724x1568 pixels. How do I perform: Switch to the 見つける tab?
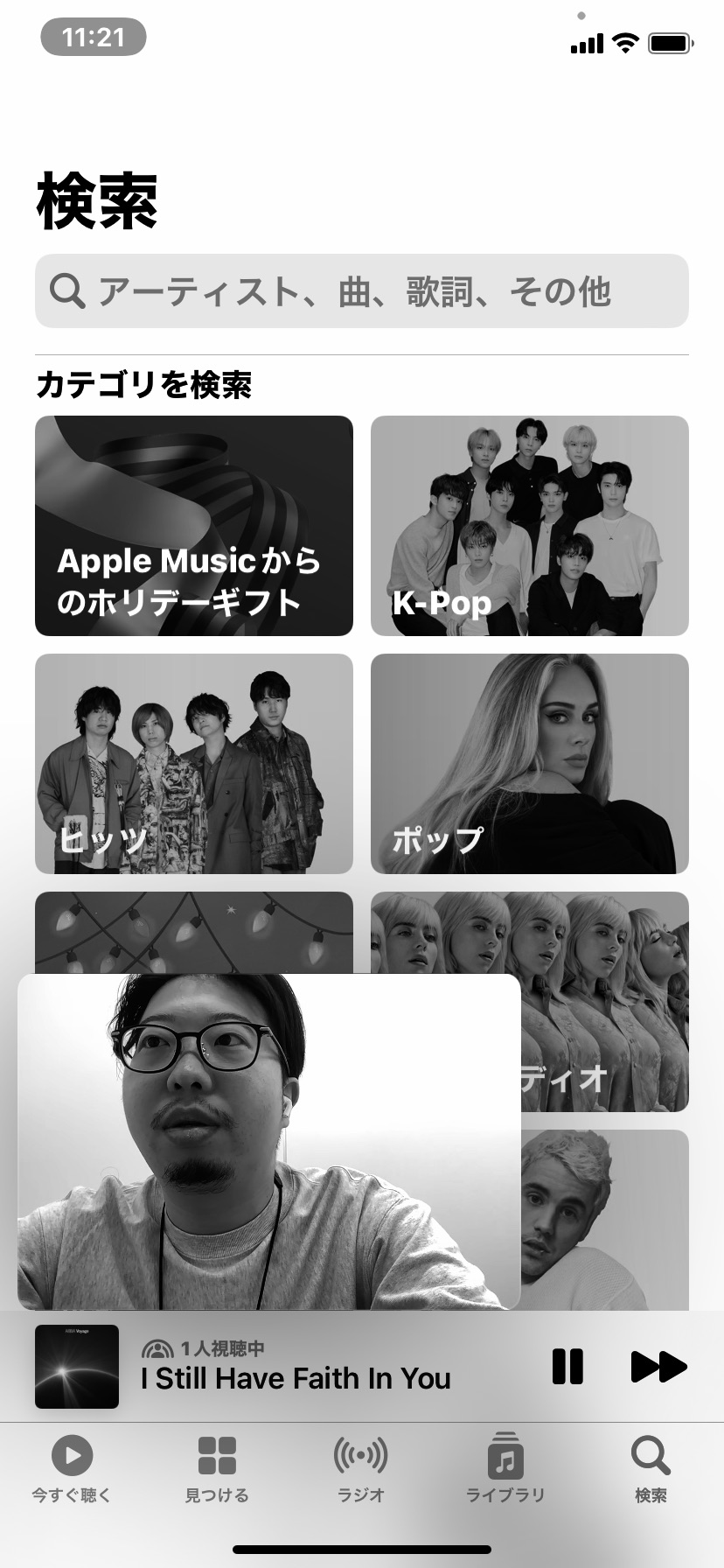(x=217, y=1470)
